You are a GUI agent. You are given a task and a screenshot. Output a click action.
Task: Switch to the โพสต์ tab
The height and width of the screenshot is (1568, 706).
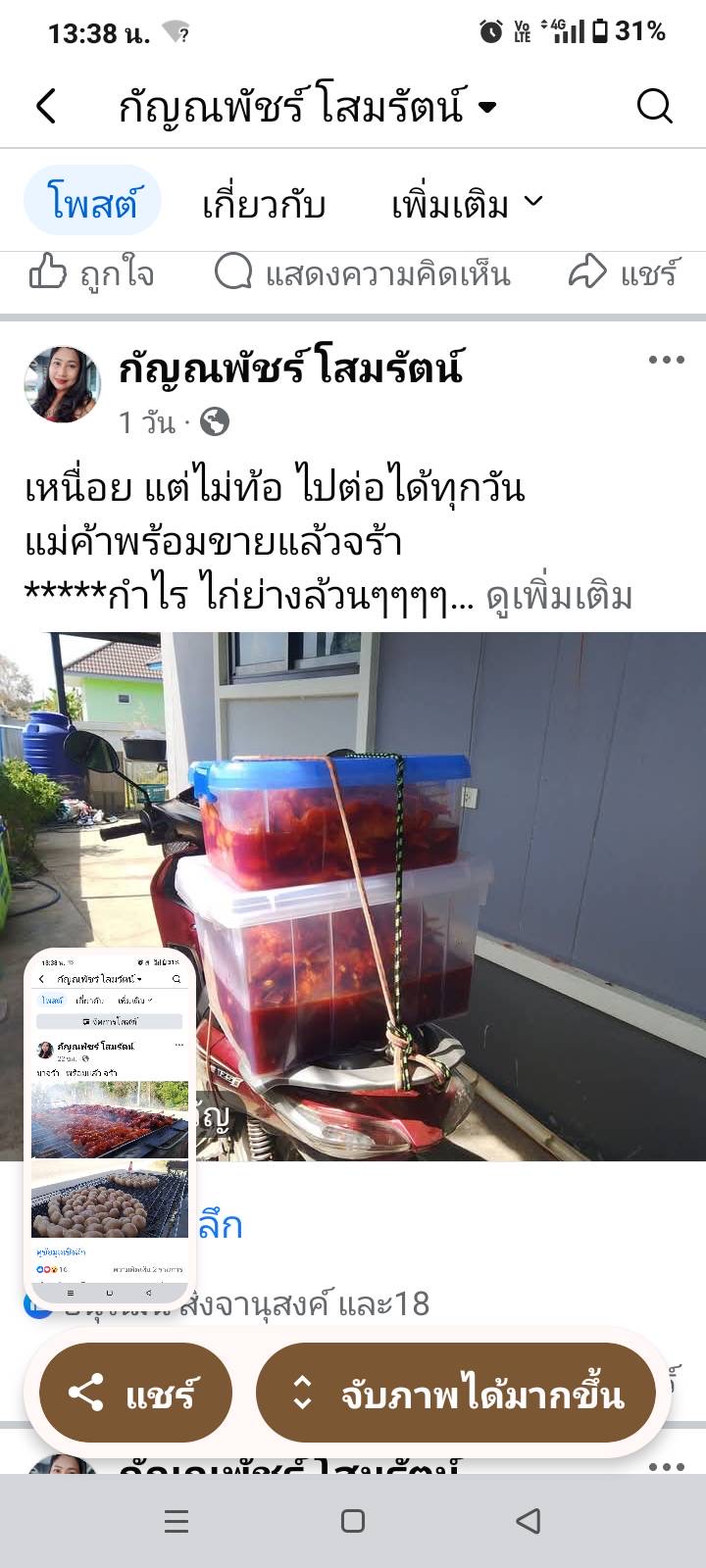click(92, 203)
